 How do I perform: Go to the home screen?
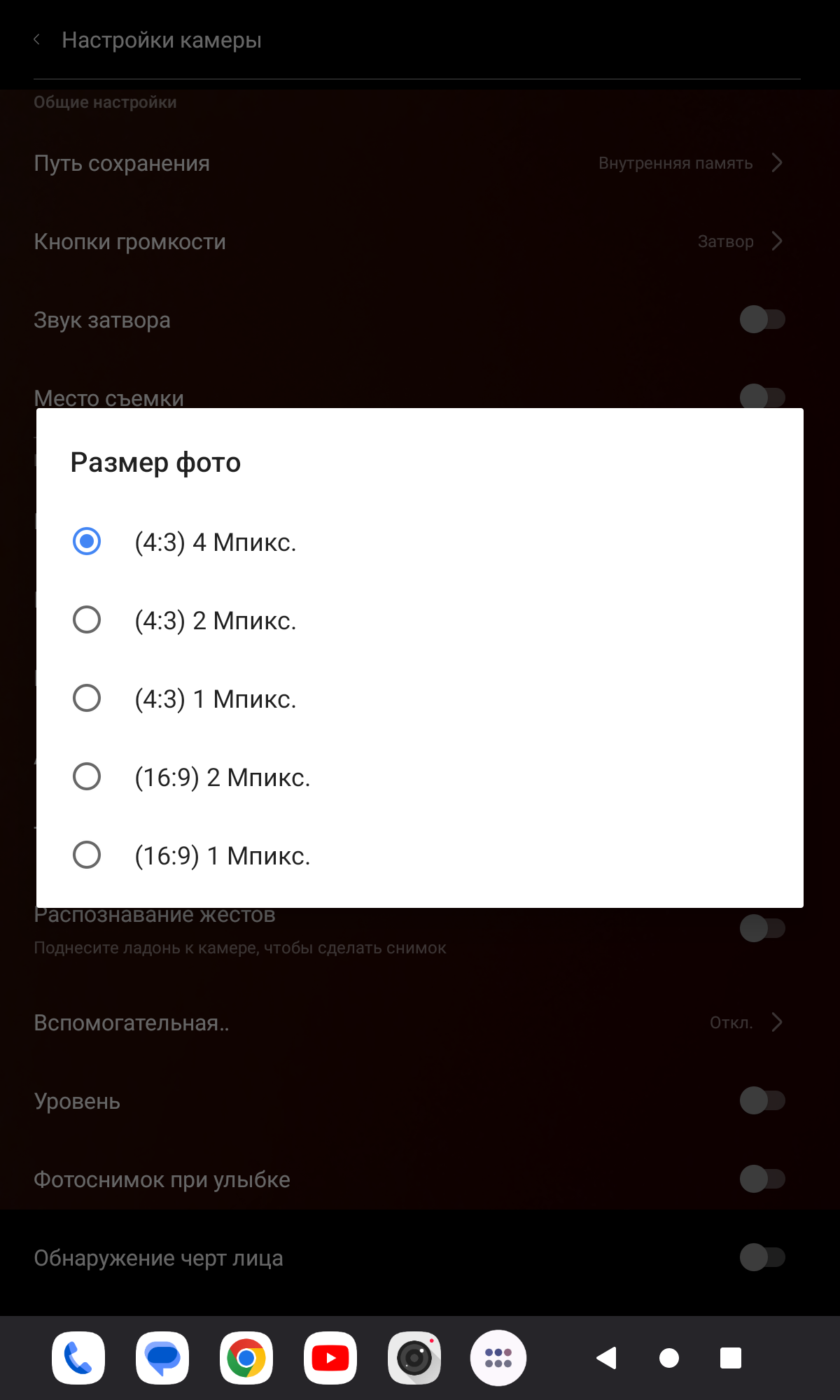[669, 1358]
